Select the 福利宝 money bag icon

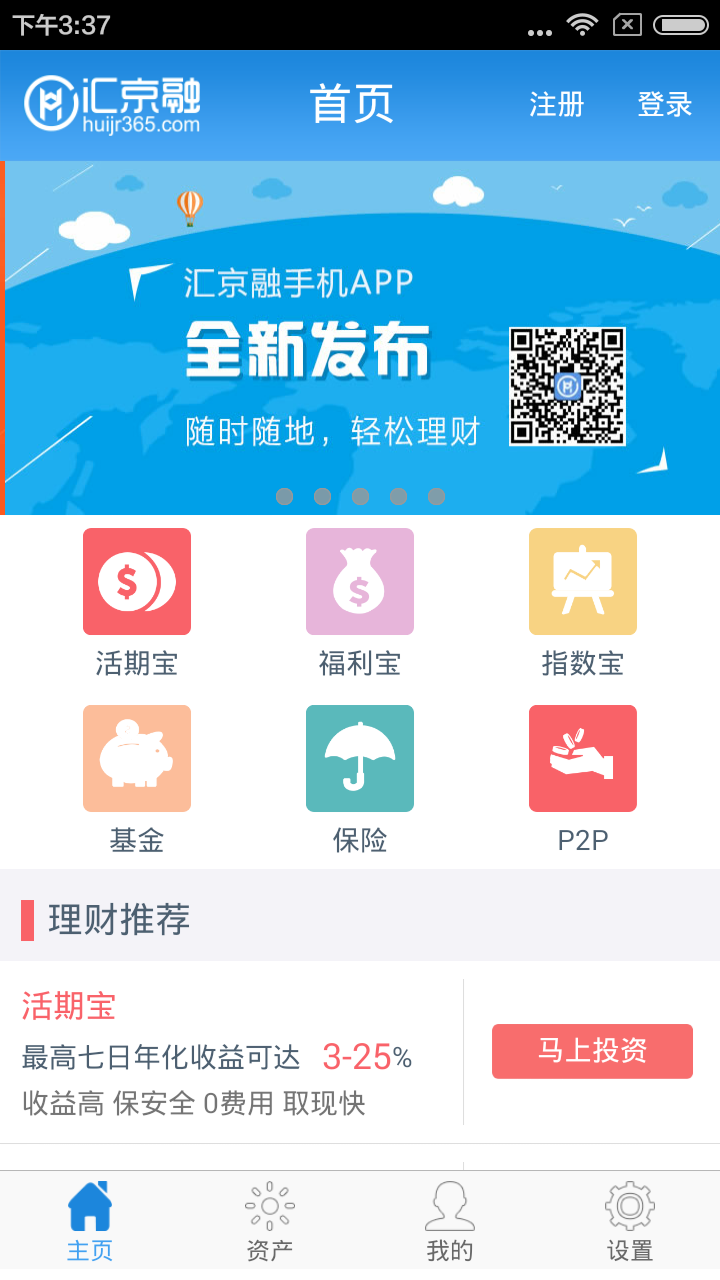(x=360, y=581)
